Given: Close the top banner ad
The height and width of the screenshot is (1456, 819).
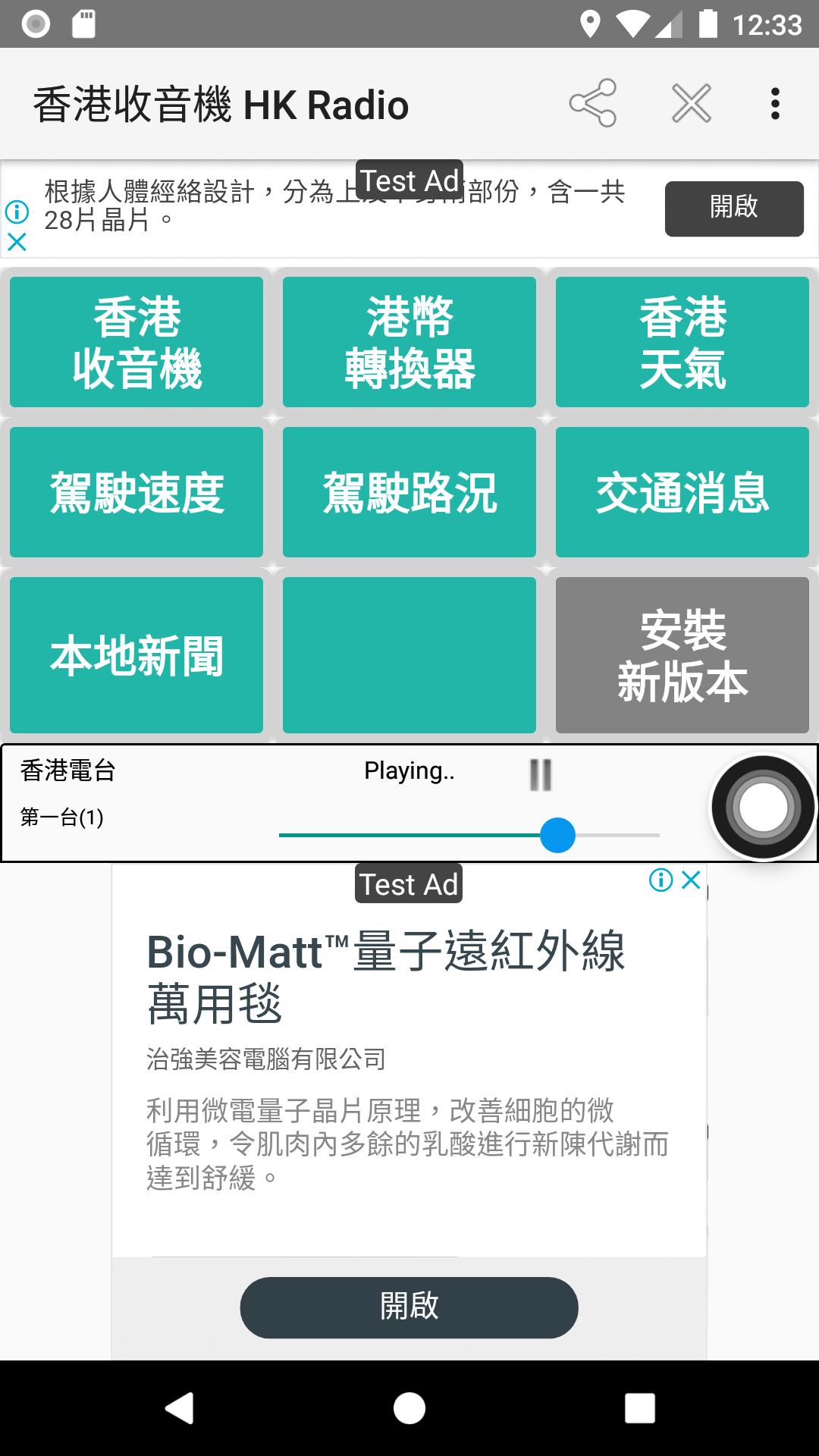Looking at the screenshot, I should (x=17, y=242).
